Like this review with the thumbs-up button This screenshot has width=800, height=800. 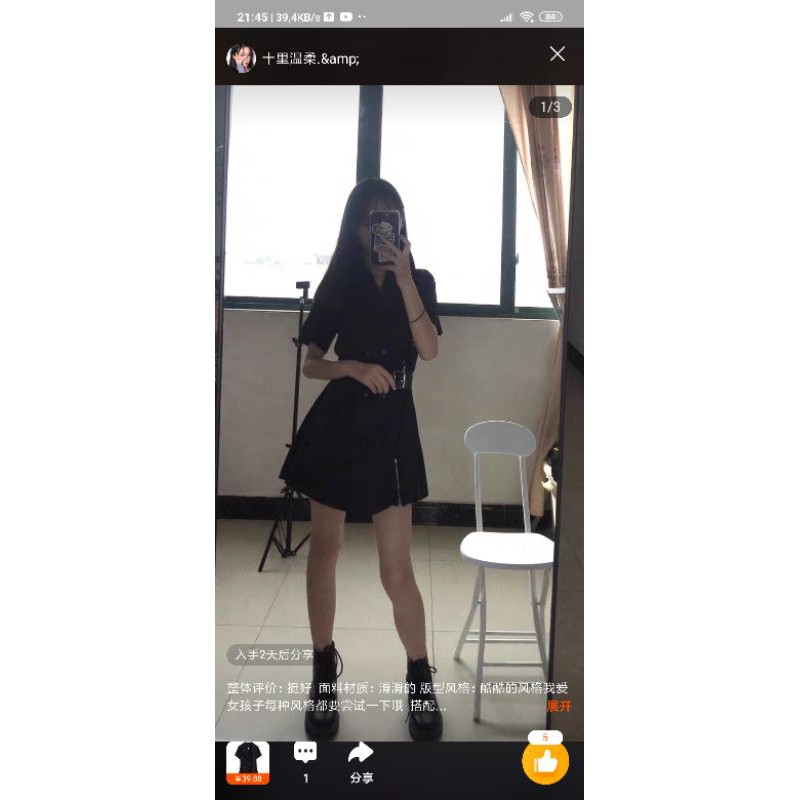[545, 762]
